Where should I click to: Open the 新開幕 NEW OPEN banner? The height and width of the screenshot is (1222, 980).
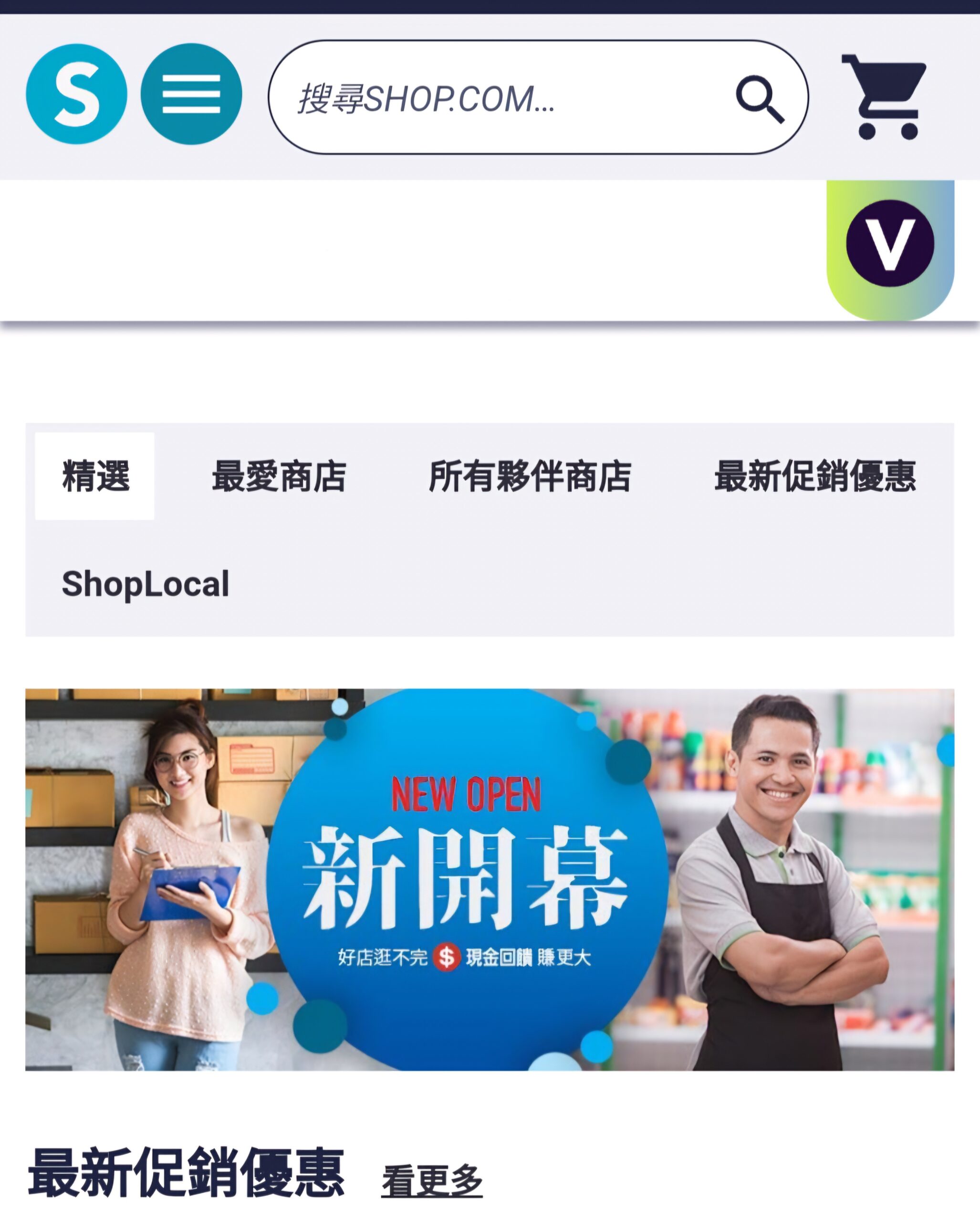490,880
